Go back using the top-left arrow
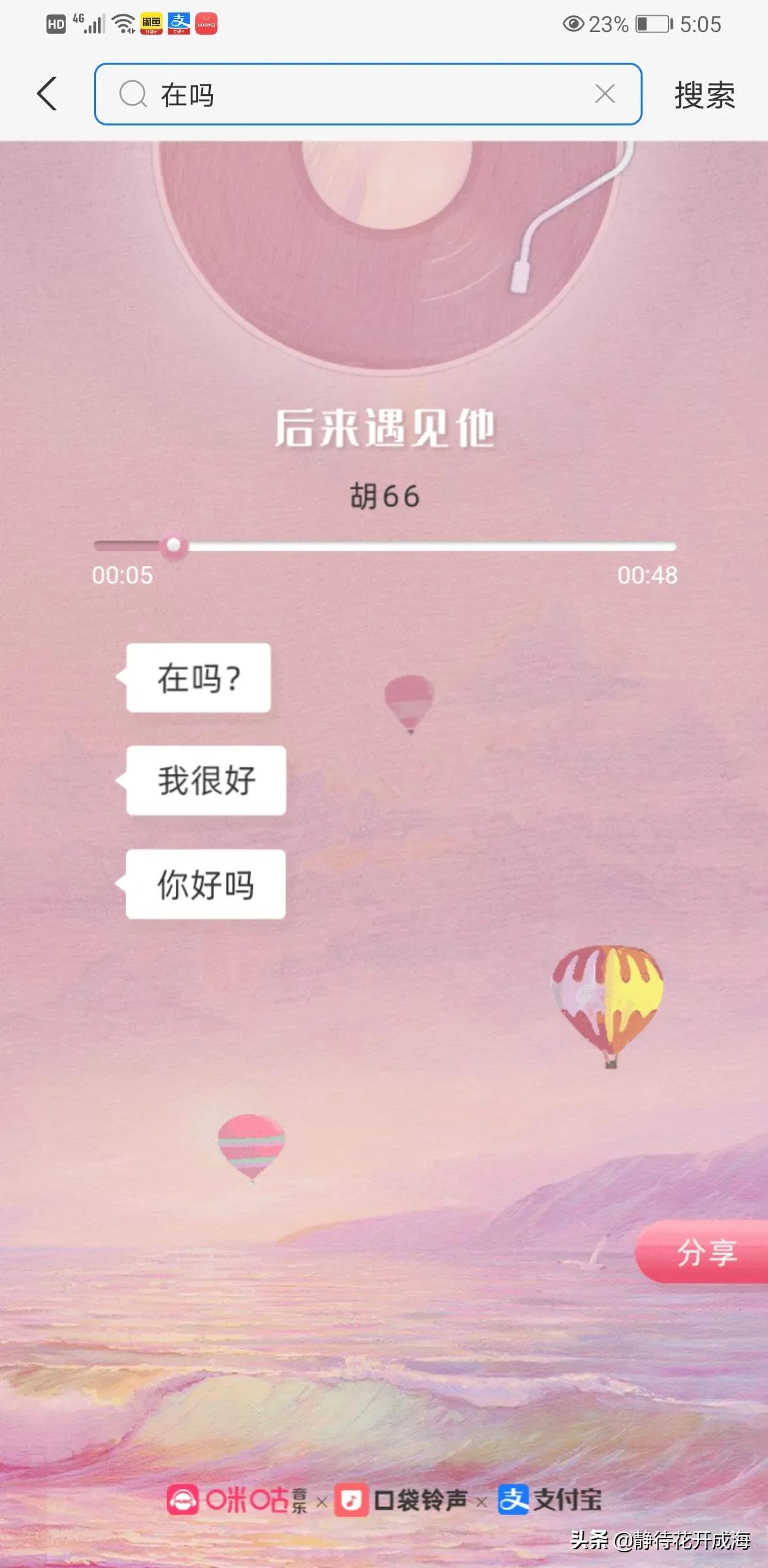Image resolution: width=768 pixels, height=1568 pixels. pyautogui.click(x=47, y=94)
